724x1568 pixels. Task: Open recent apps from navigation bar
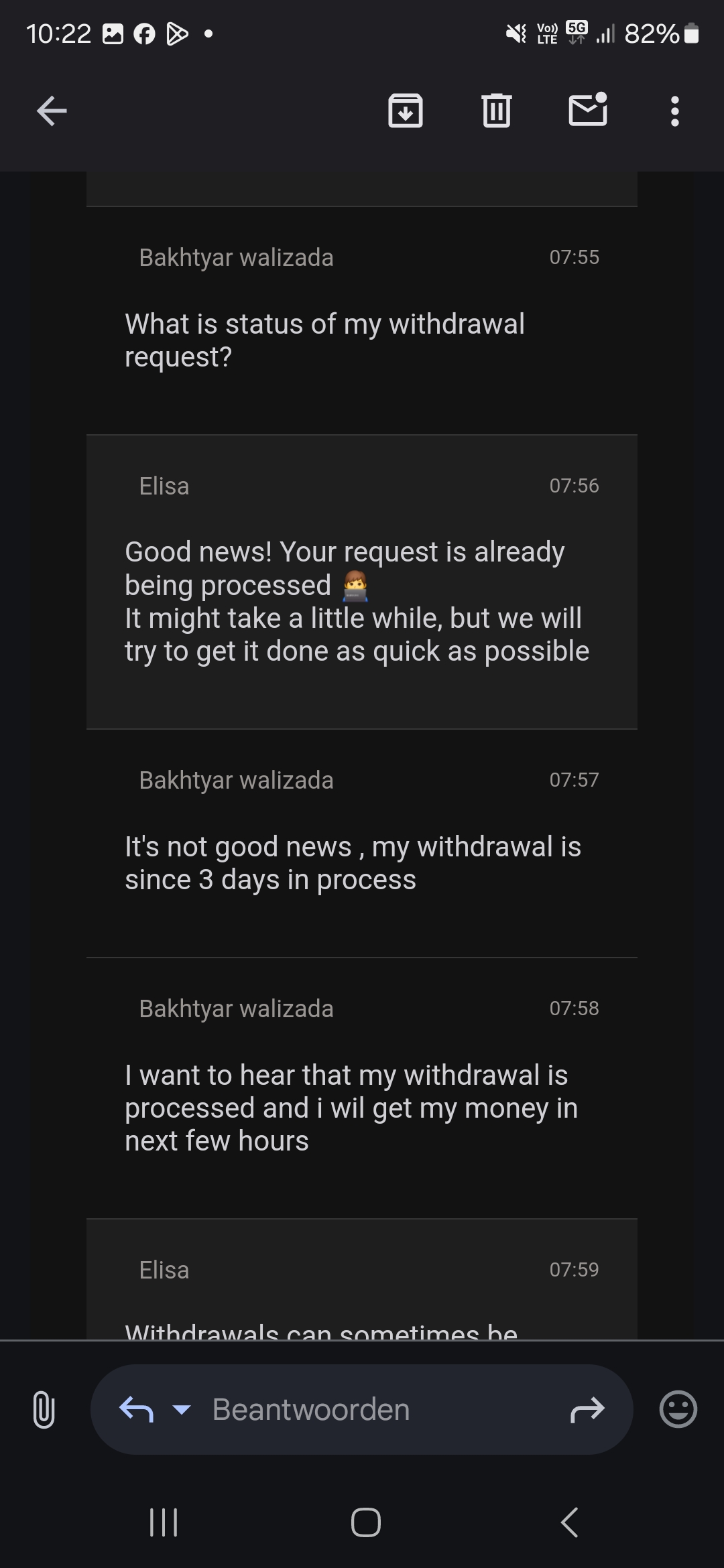click(x=164, y=1522)
